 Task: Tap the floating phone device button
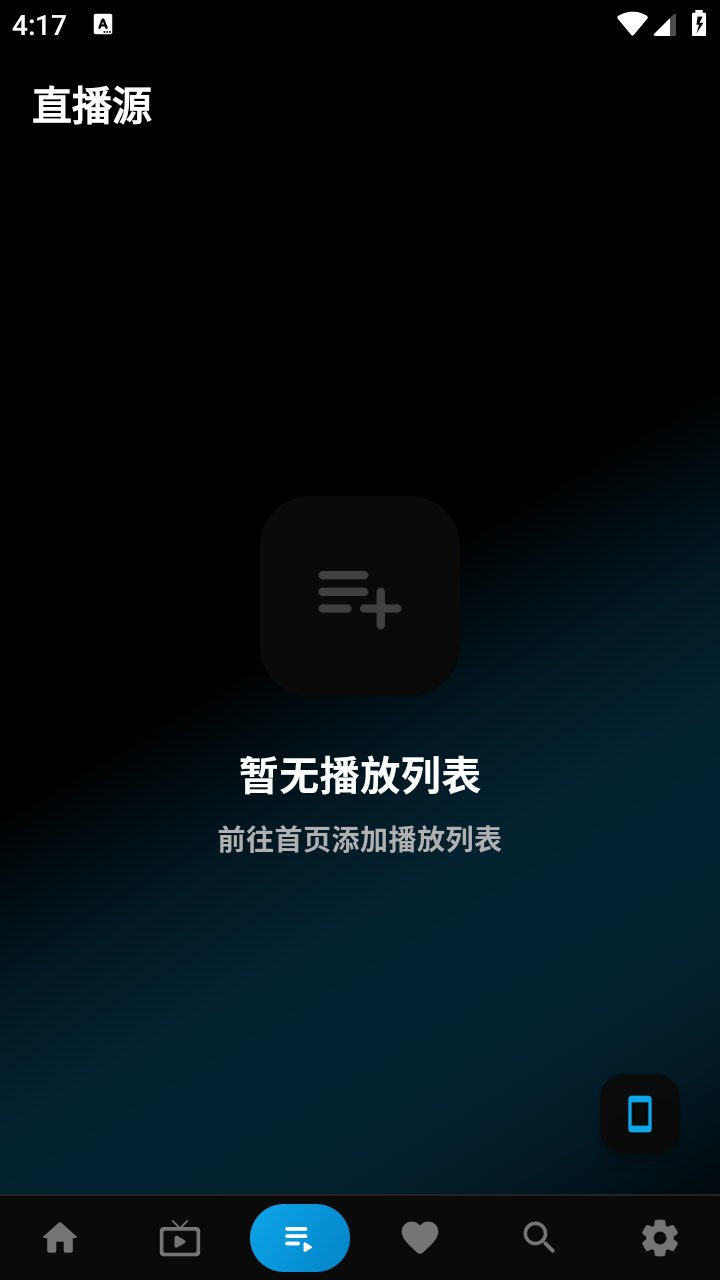(640, 1114)
